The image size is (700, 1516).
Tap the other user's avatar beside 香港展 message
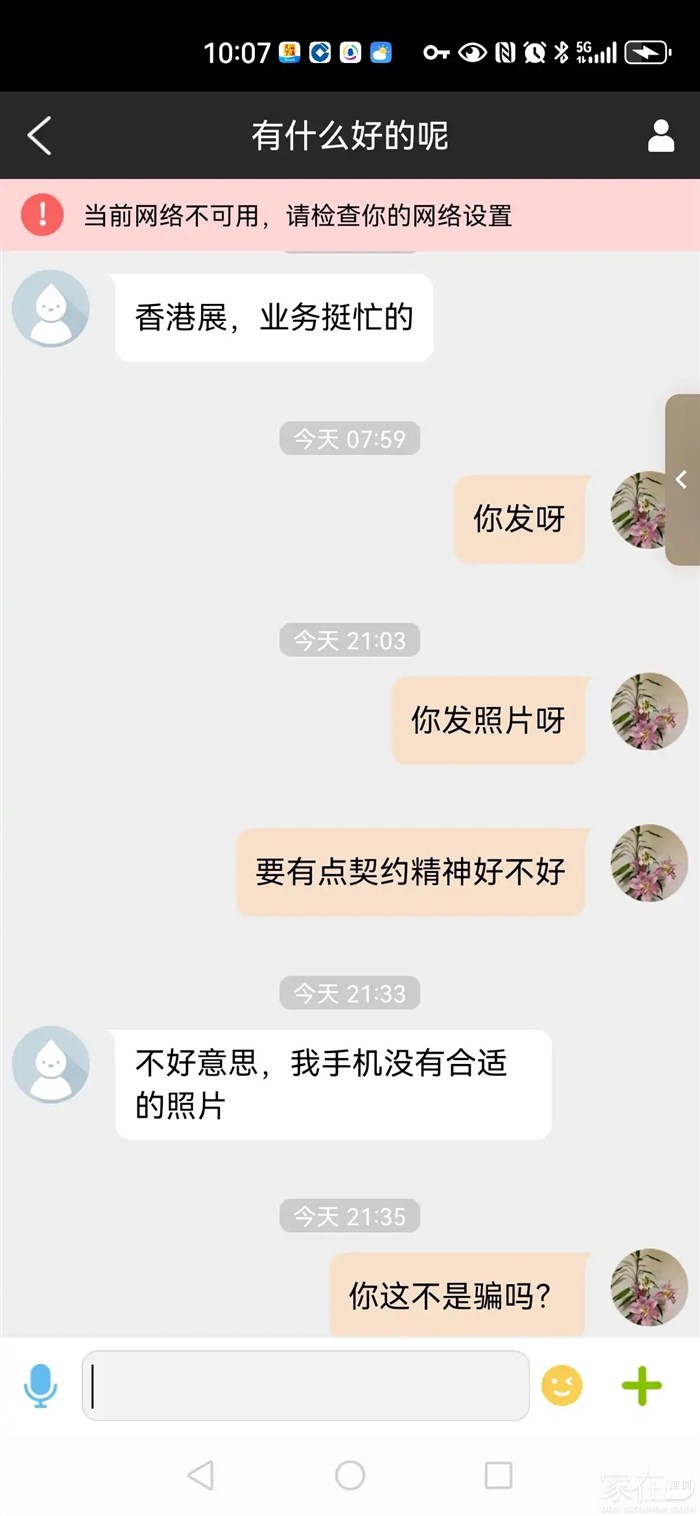point(51,308)
